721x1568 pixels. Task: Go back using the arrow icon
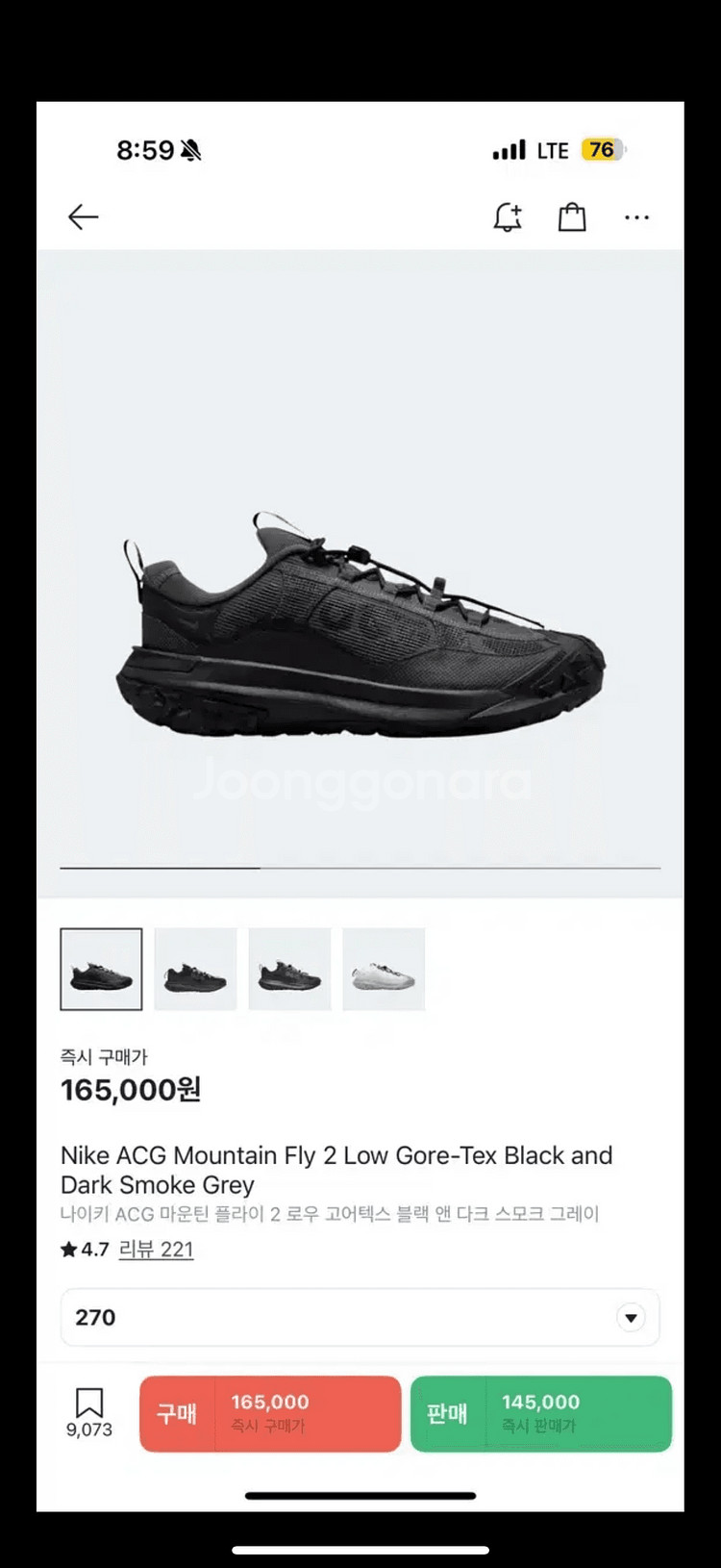[84, 217]
